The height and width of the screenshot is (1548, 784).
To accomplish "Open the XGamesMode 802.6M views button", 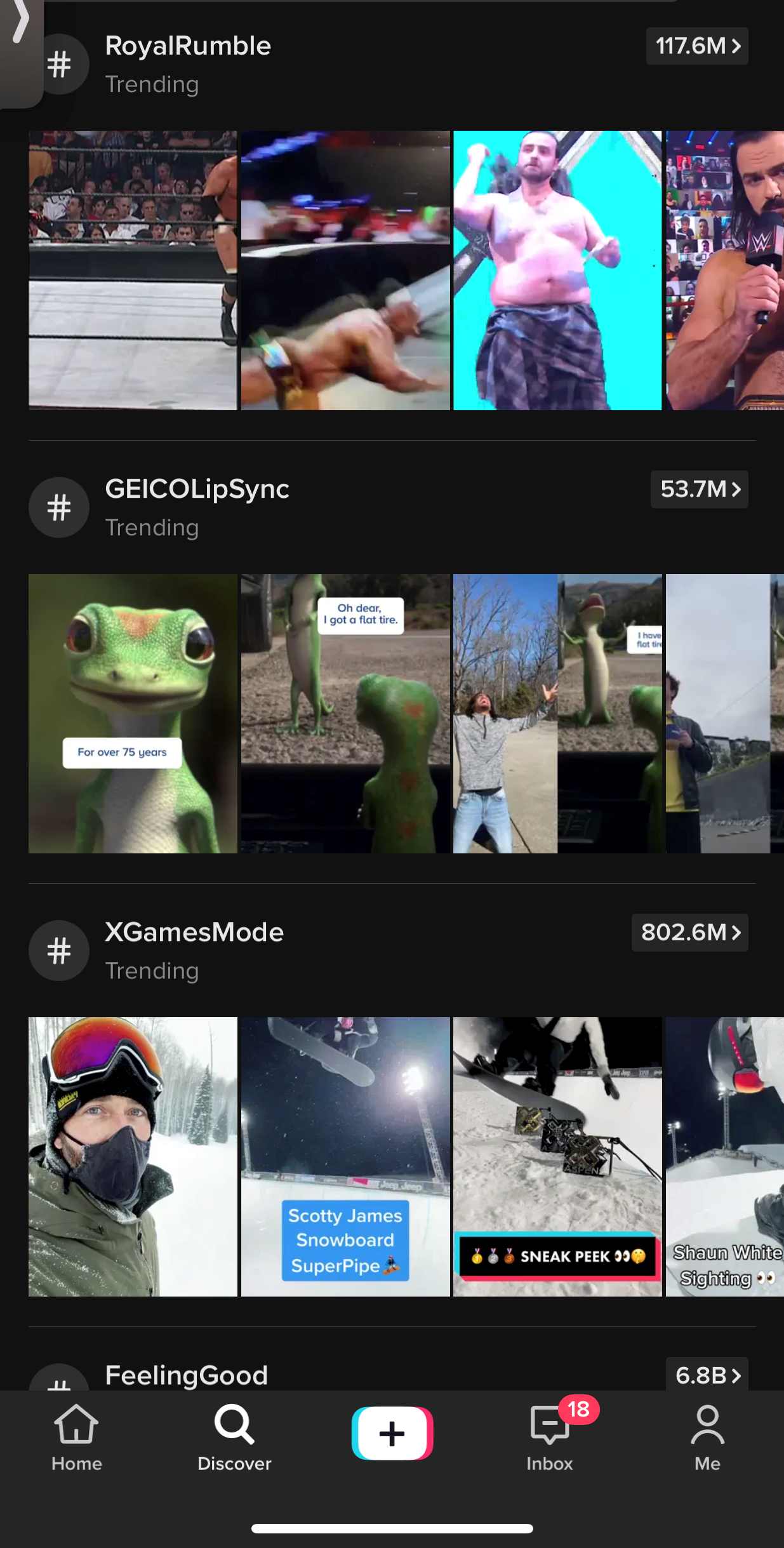I will pos(690,932).
